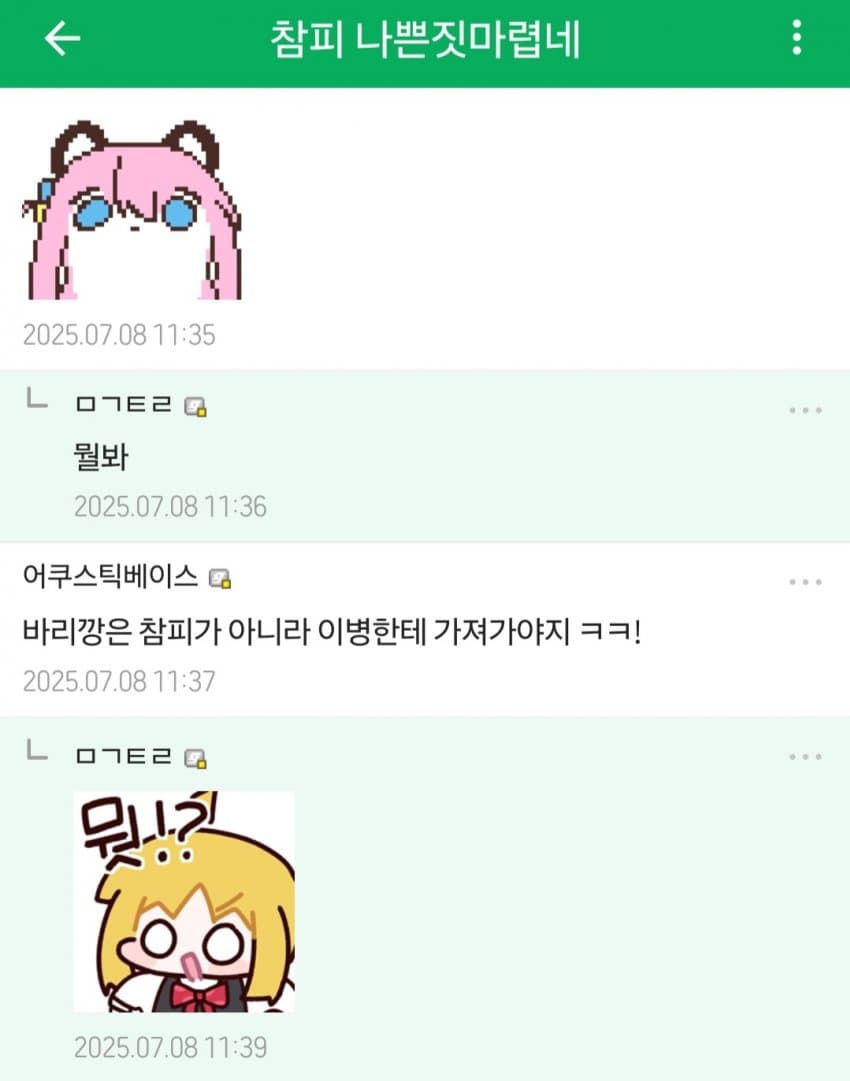This screenshot has width=850, height=1081.
Task: Open more options for the sticker reply
Action: pos(805,757)
